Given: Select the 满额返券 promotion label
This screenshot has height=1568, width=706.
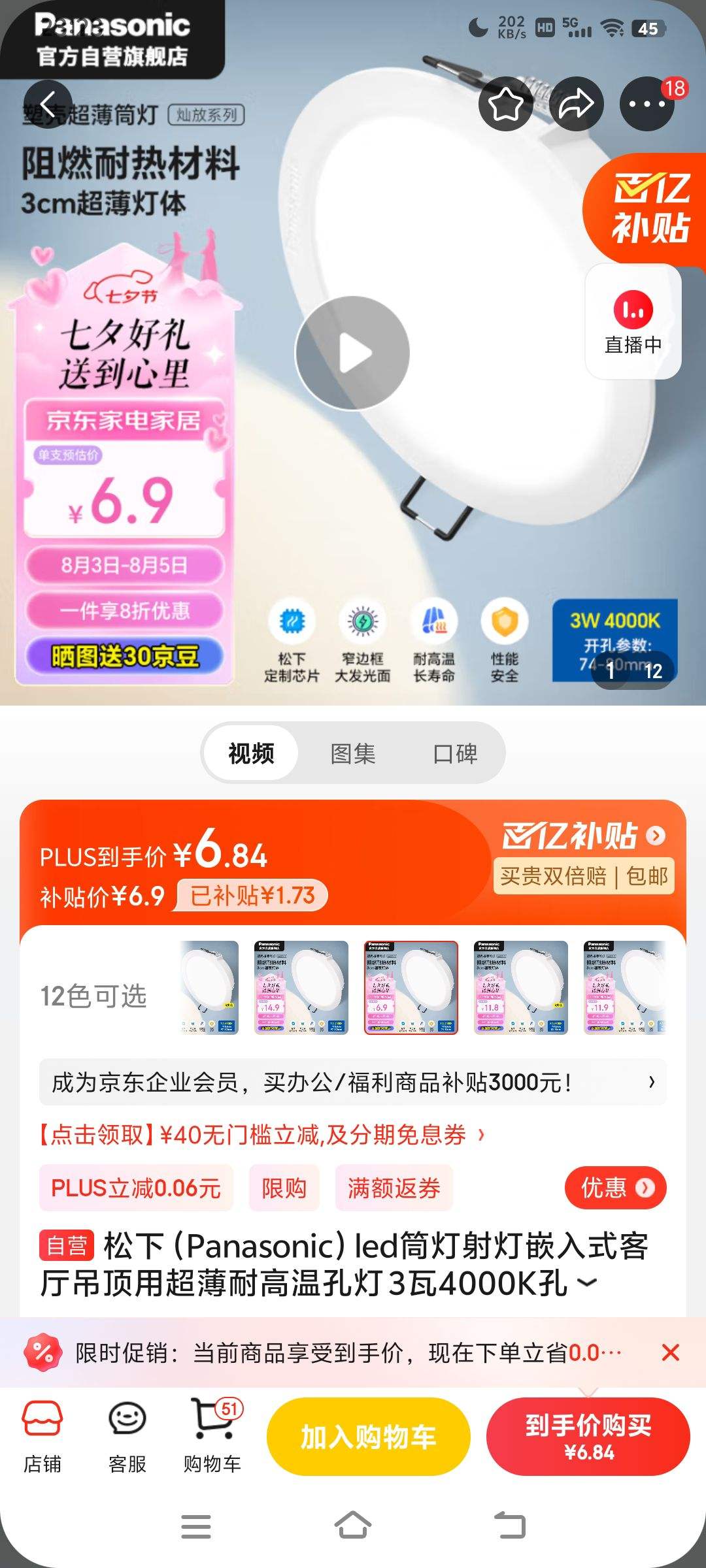Looking at the screenshot, I should pos(395,1188).
